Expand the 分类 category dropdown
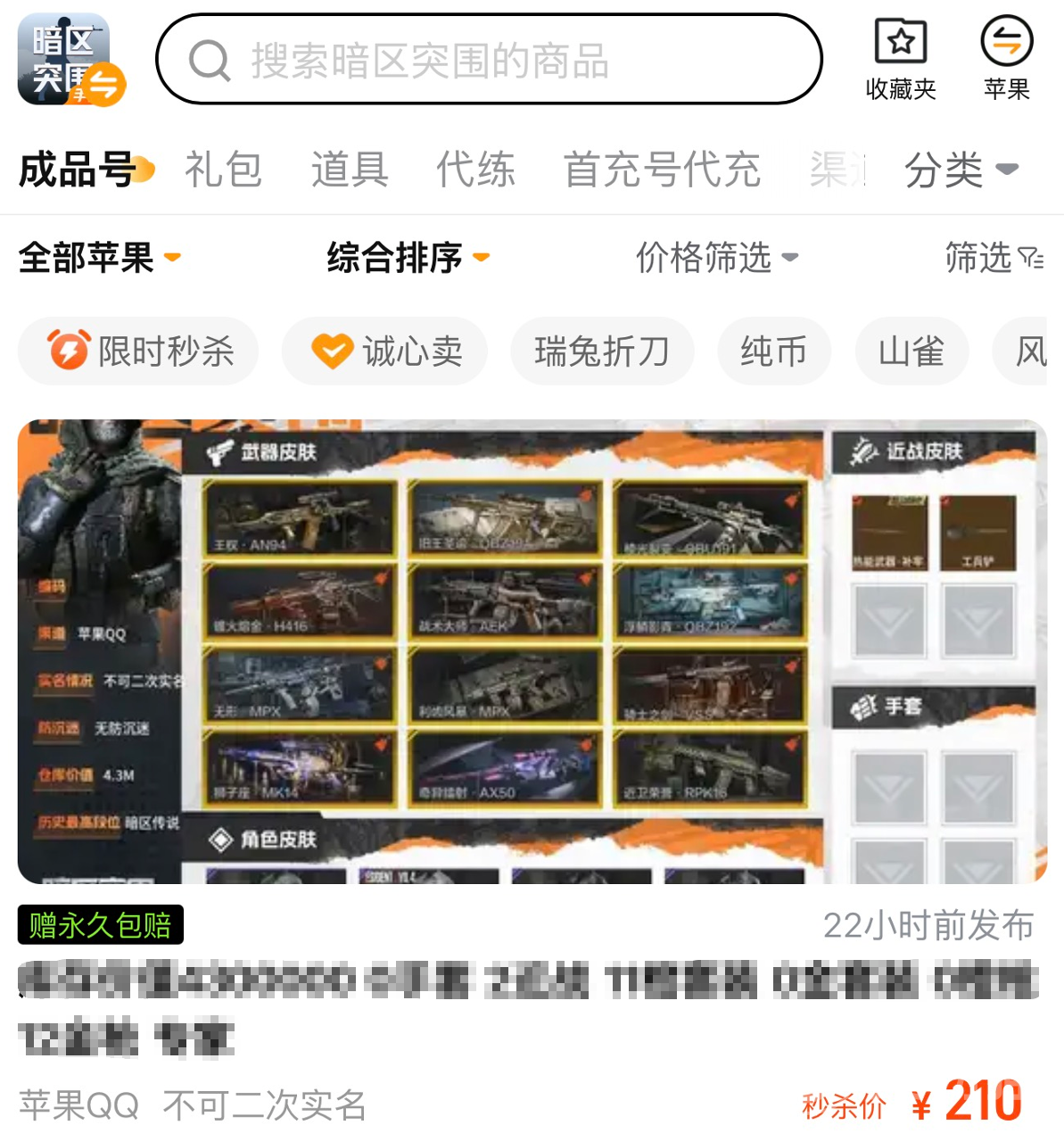Image resolution: width=1064 pixels, height=1133 pixels. click(961, 170)
